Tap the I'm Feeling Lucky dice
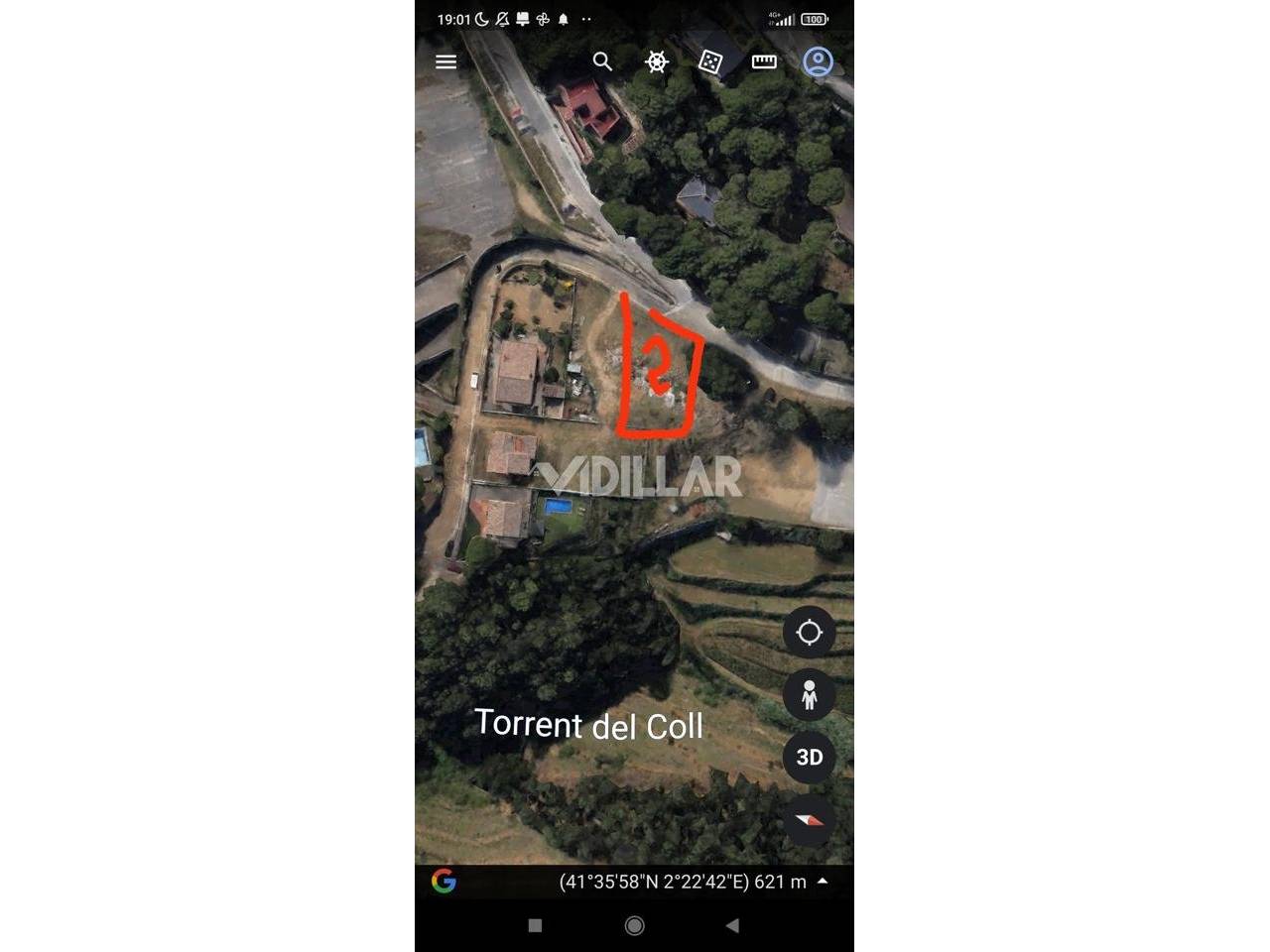1270x952 pixels. [710, 61]
